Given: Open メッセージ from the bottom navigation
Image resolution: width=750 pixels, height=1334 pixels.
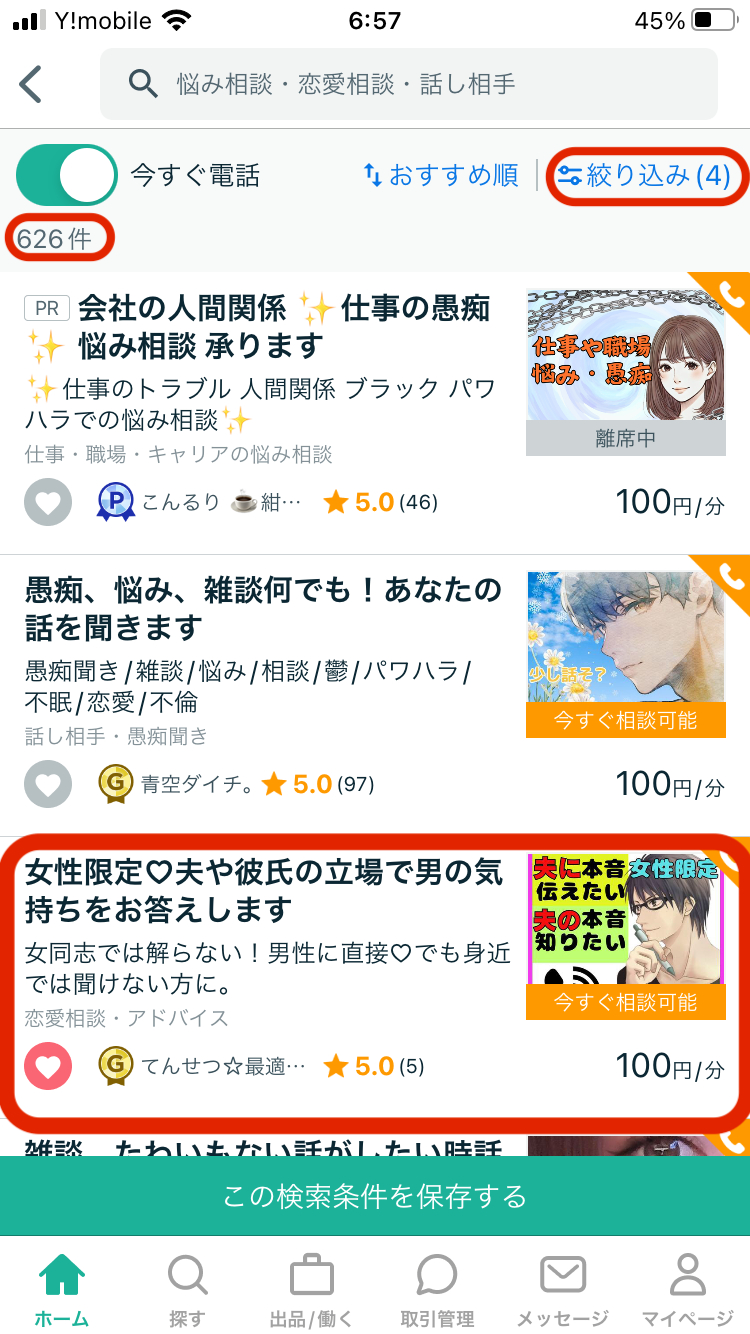Looking at the screenshot, I should point(561,1275).
